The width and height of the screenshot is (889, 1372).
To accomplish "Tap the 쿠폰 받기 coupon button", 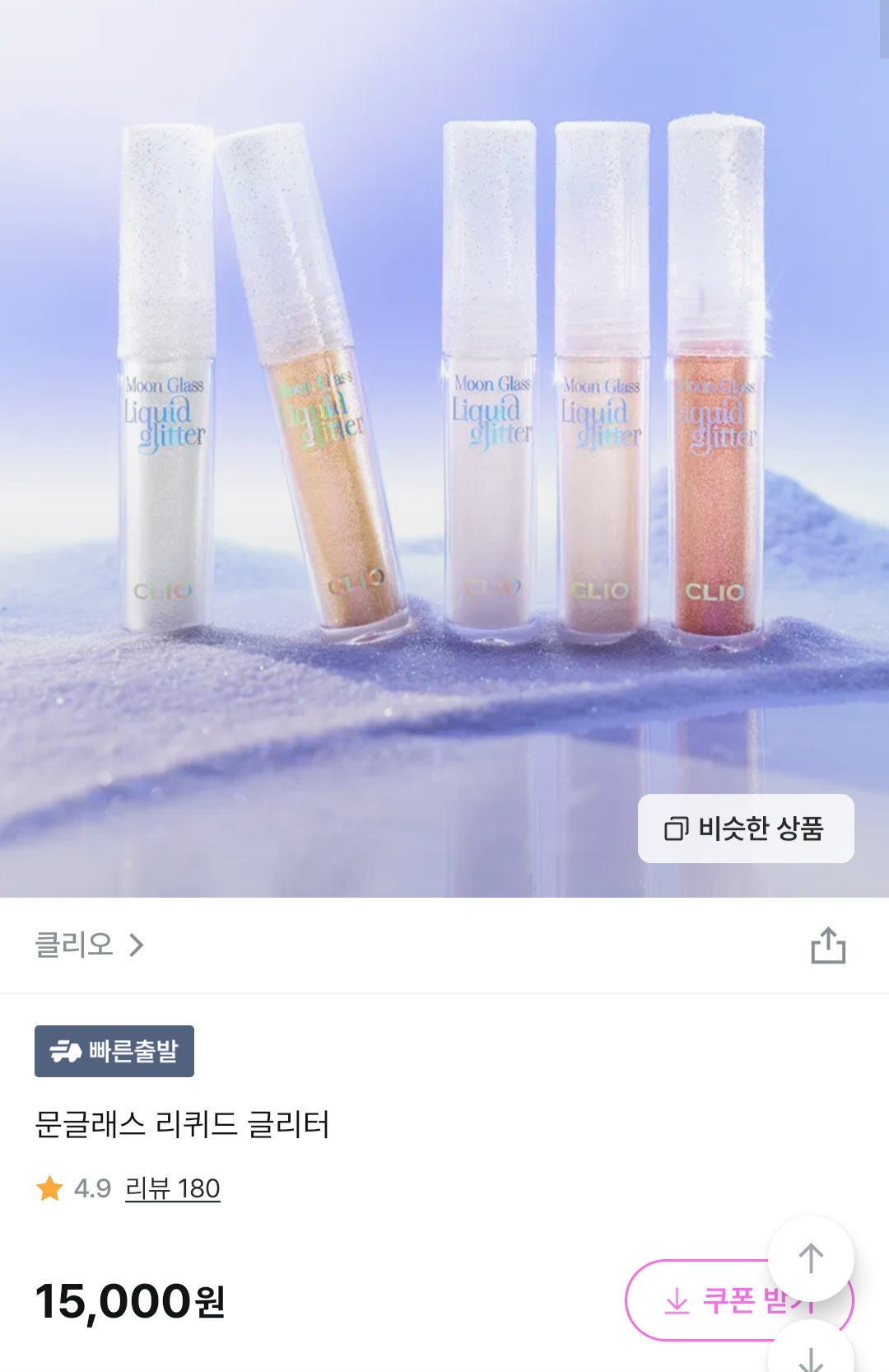I will (700, 1301).
